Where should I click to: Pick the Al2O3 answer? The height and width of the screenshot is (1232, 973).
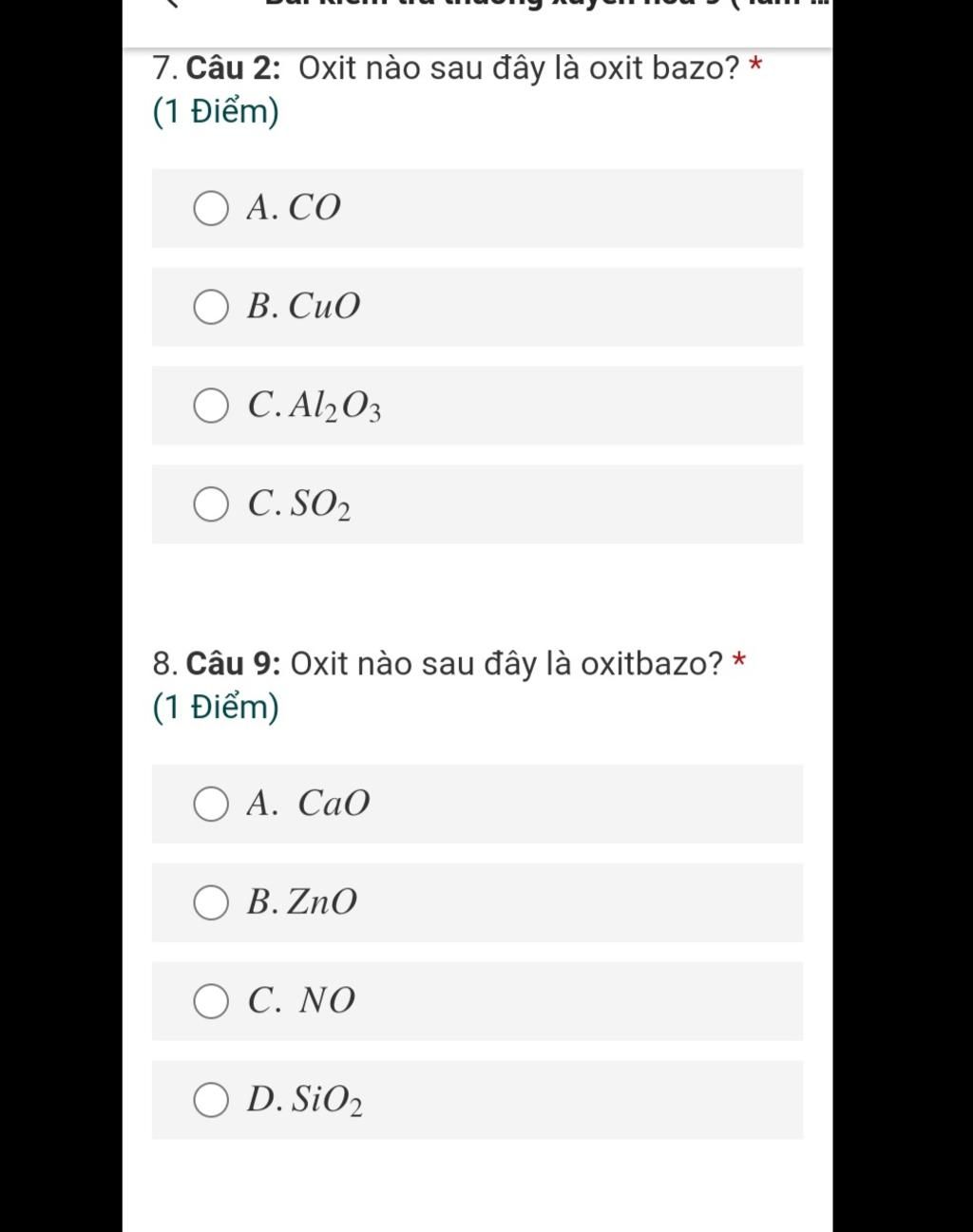click(x=211, y=406)
